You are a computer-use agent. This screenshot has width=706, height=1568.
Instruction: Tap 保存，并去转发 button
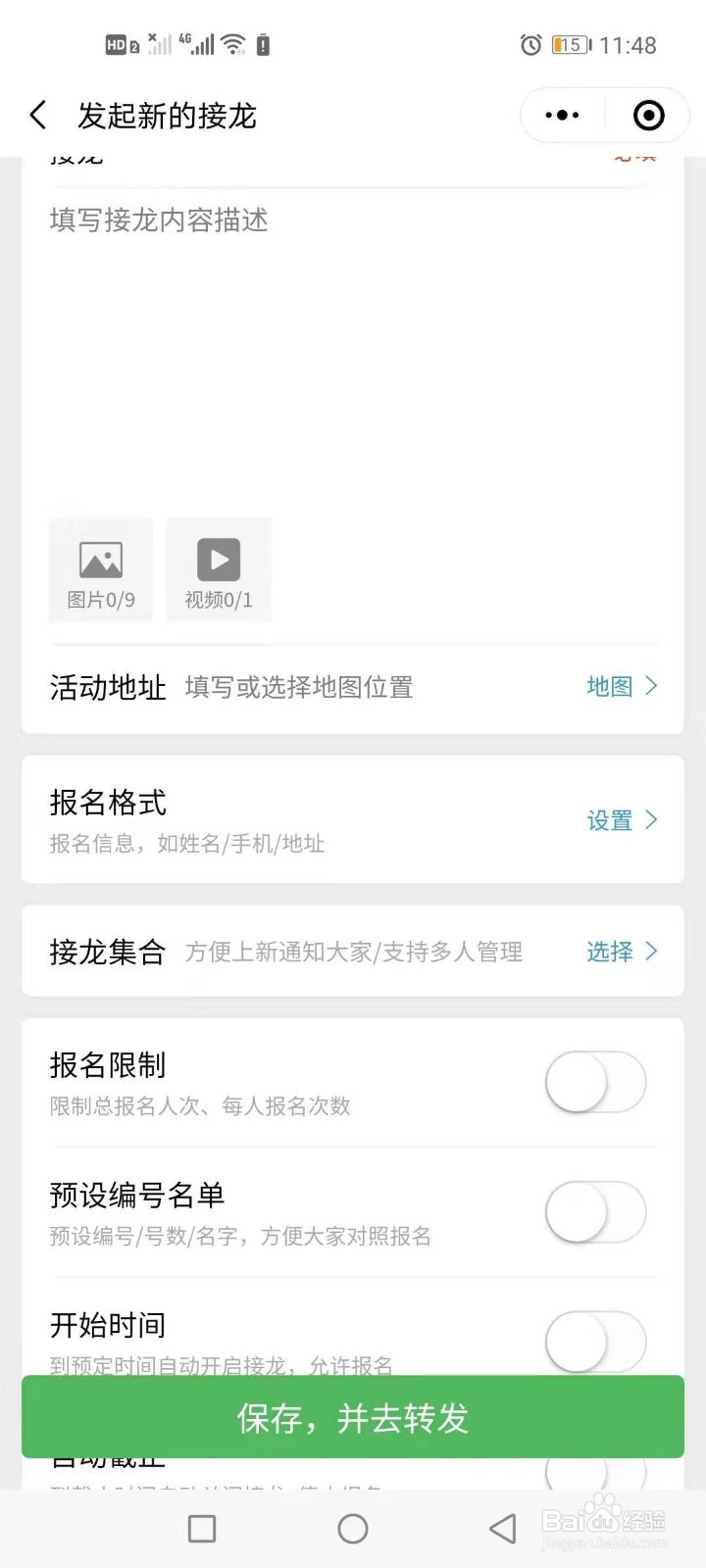[x=353, y=1417]
